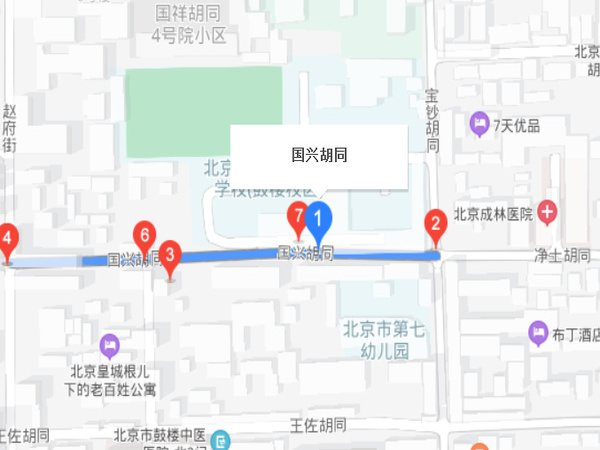Tap the 7天优品 hotel icon
The height and width of the screenshot is (450, 600).
pos(480,125)
